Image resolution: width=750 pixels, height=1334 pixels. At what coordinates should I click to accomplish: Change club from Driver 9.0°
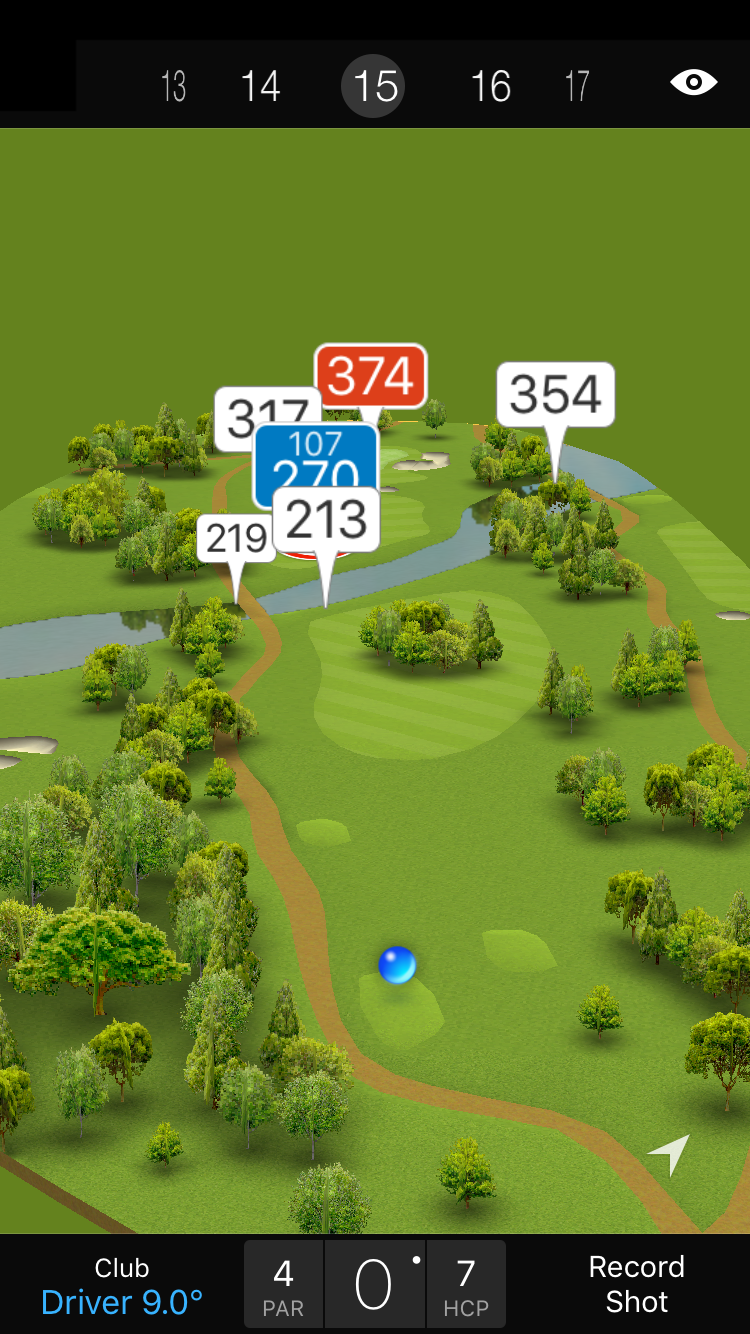point(122,1286)
